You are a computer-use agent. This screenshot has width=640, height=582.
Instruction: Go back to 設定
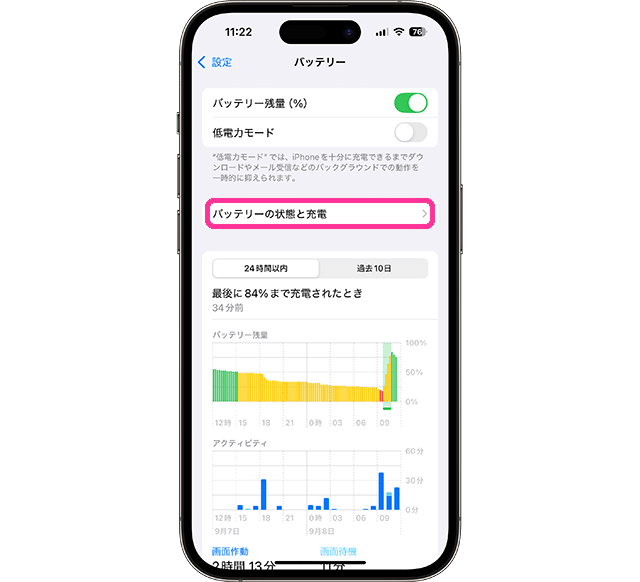pyautogui.click(x=215, y=62)
